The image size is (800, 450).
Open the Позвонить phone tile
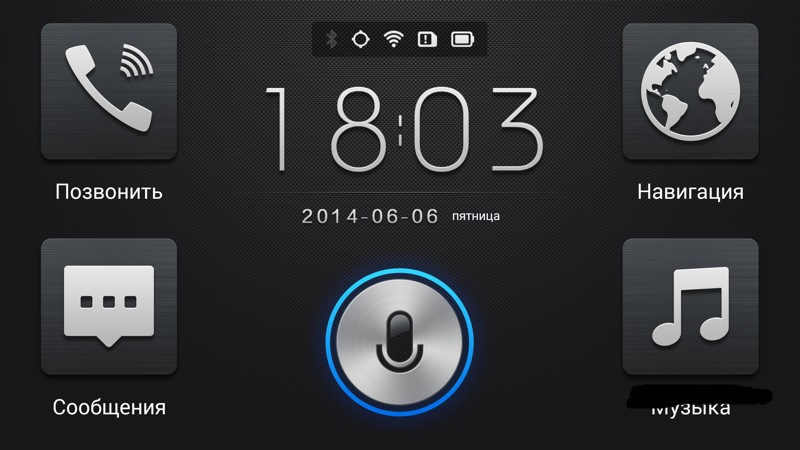[x=108, y=92]
